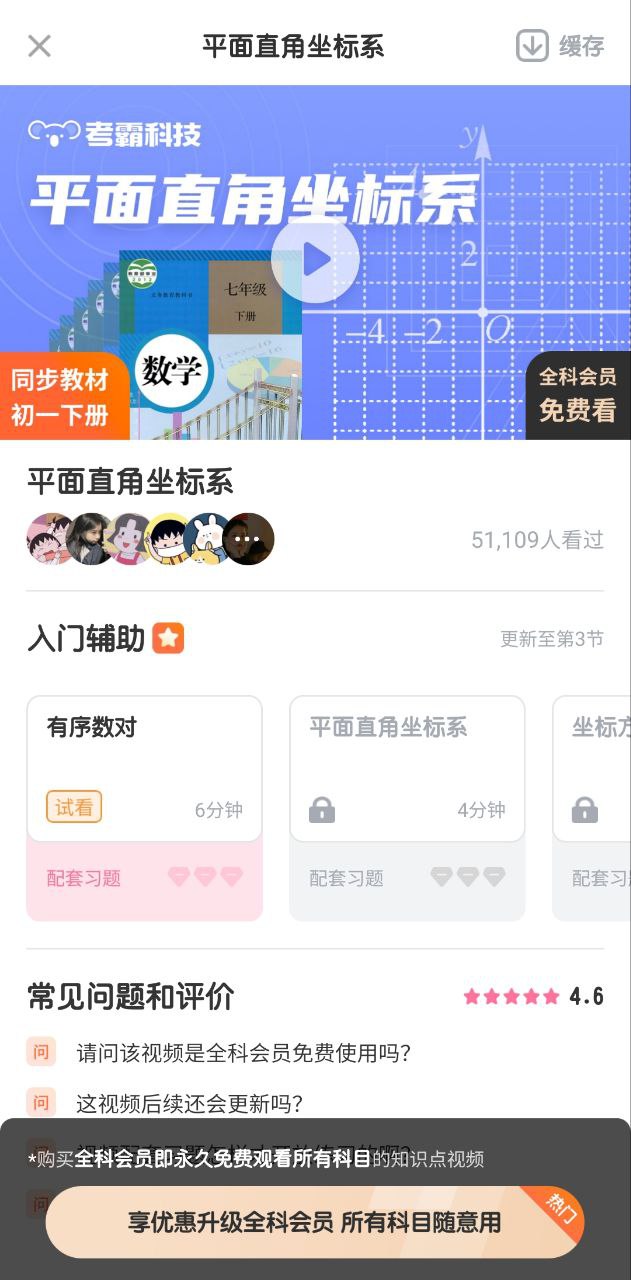Play the 平面直角坐标系 video
Image resolution: width=631 pixels, height=1280 pixels.
(x=315, y=260)
